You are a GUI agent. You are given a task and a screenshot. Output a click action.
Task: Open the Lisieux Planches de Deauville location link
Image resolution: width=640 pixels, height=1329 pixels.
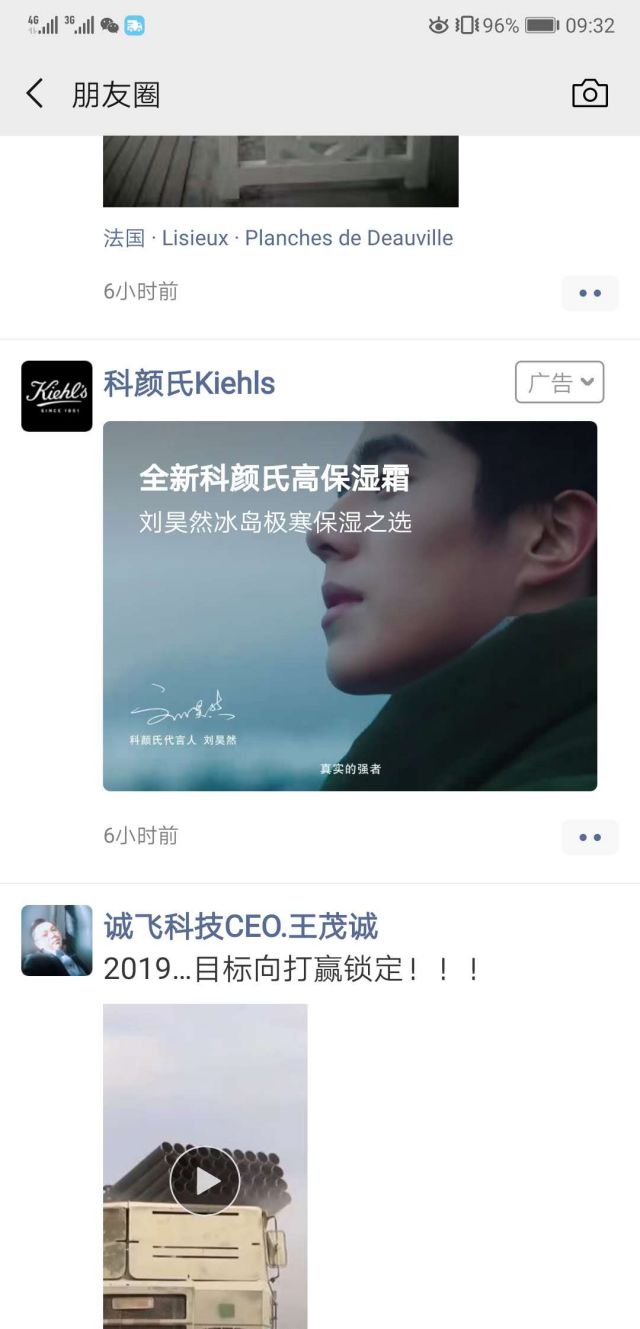click(x=278, y=238)
